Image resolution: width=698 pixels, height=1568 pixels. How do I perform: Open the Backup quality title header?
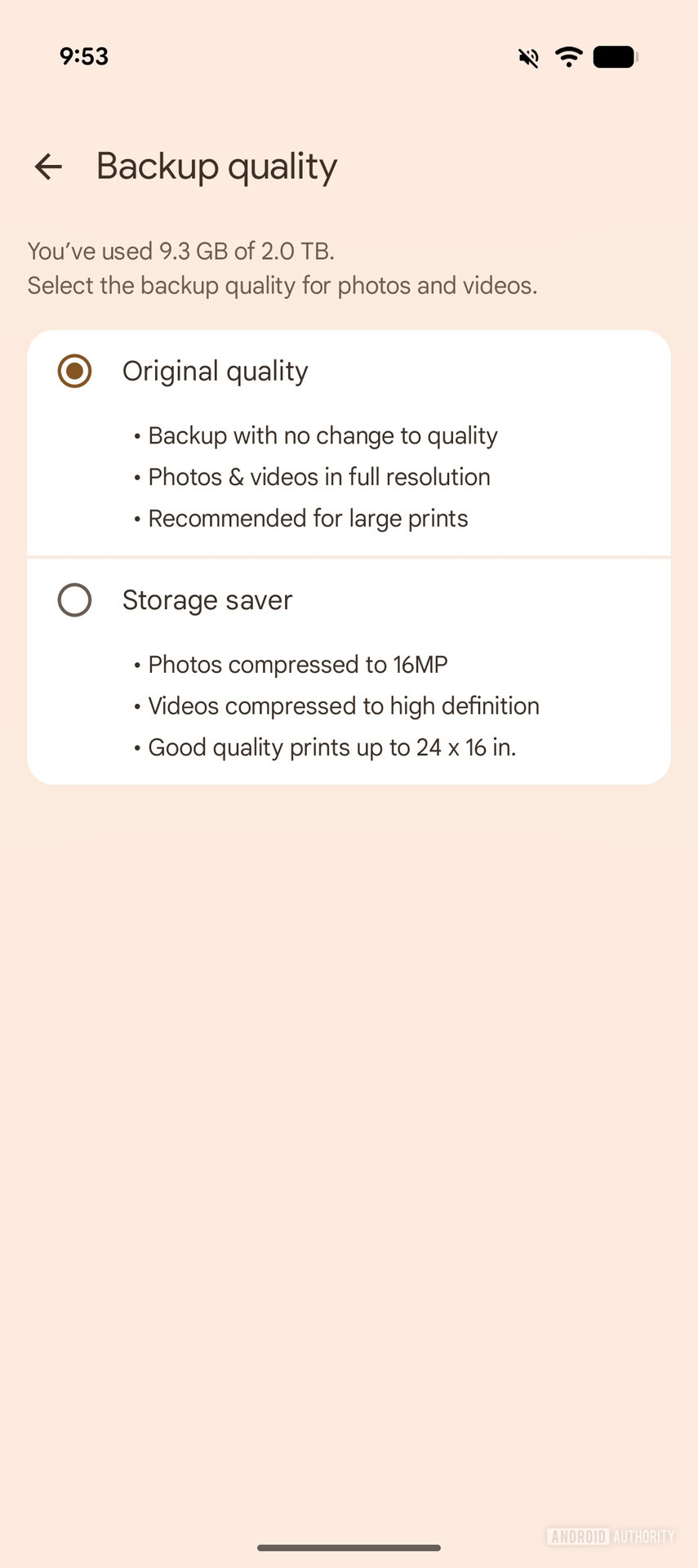tap(216, 167)
